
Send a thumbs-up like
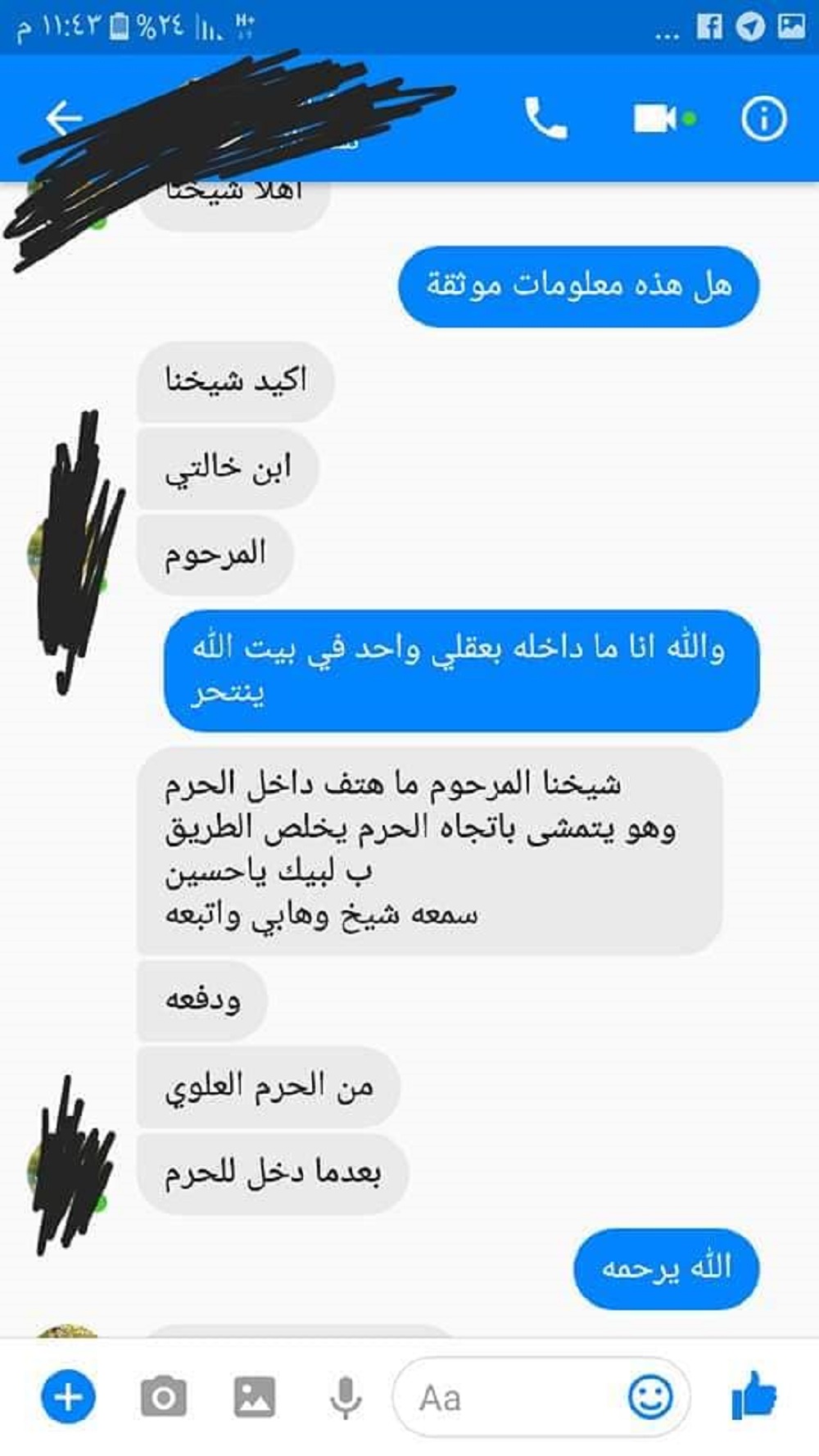753,1395
